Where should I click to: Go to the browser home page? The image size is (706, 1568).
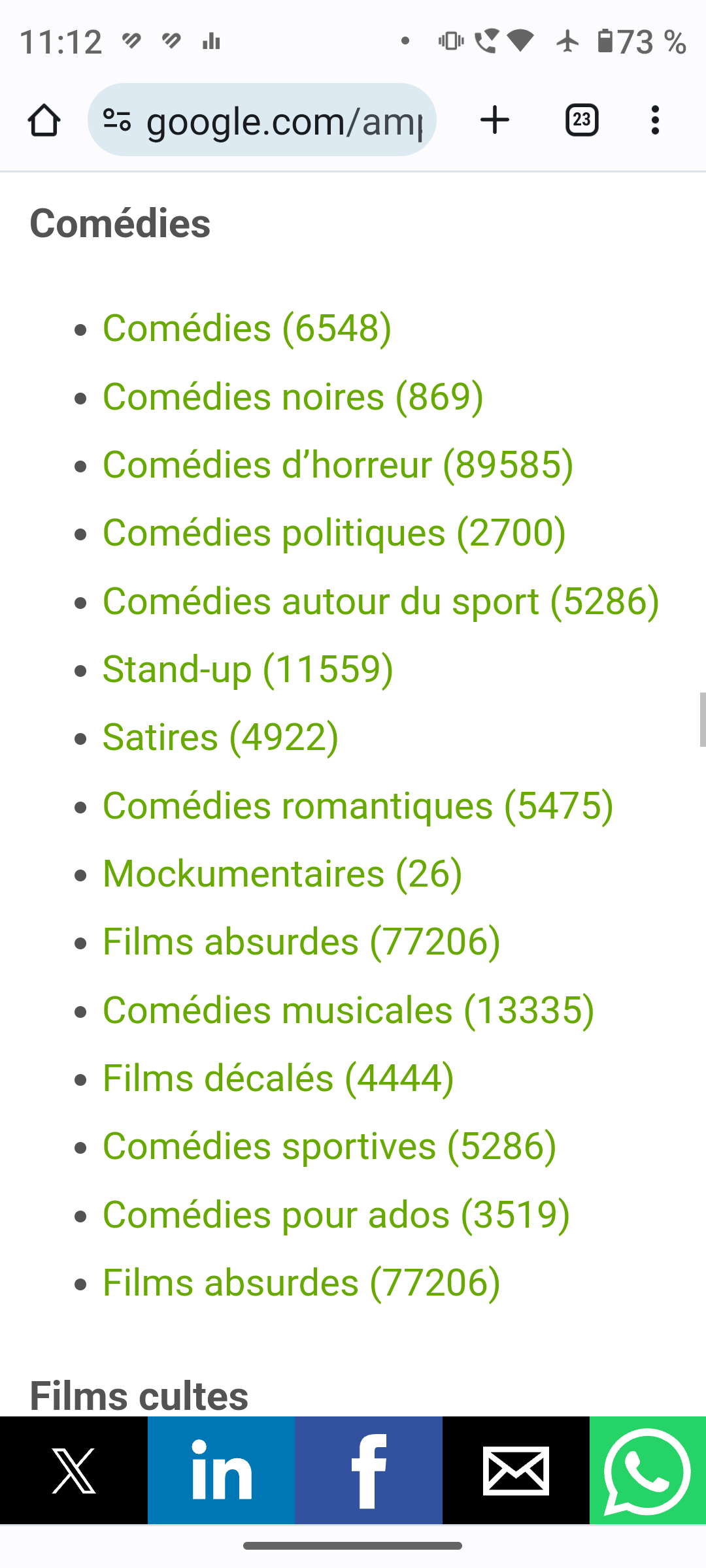tap(44, 121)
